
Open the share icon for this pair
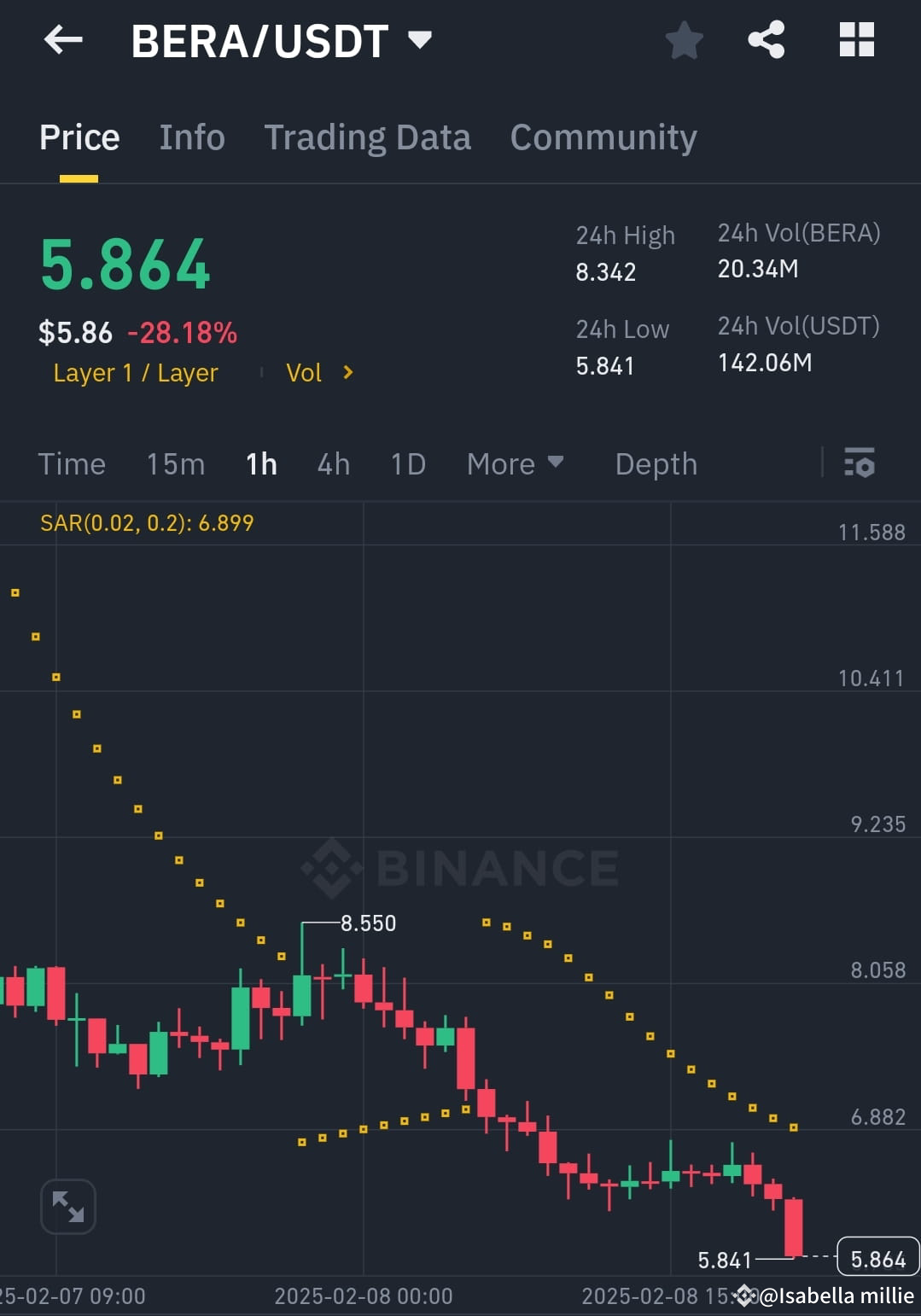tap(766, 39)
